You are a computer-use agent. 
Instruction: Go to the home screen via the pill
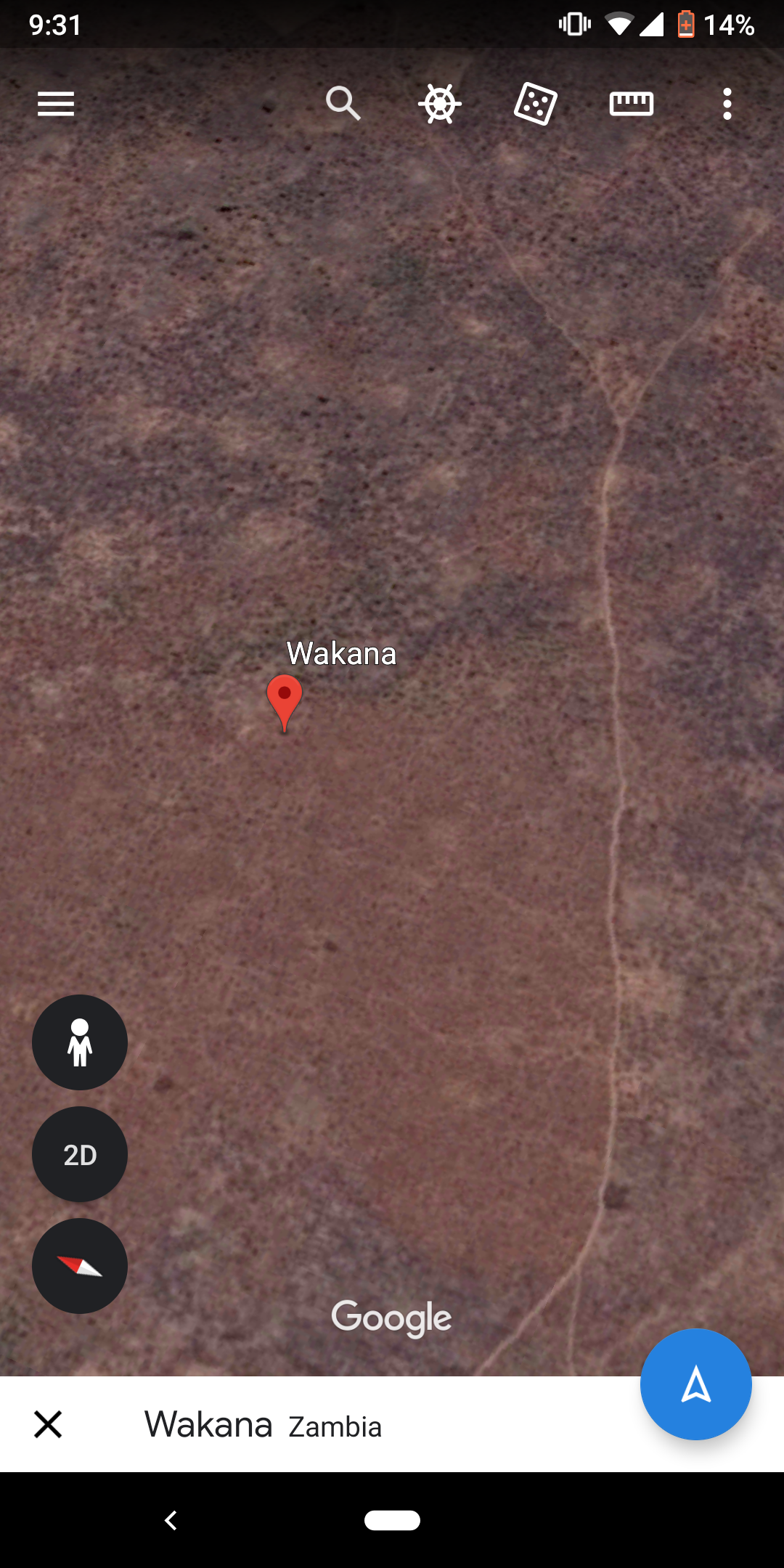[x=392, y=1520]
